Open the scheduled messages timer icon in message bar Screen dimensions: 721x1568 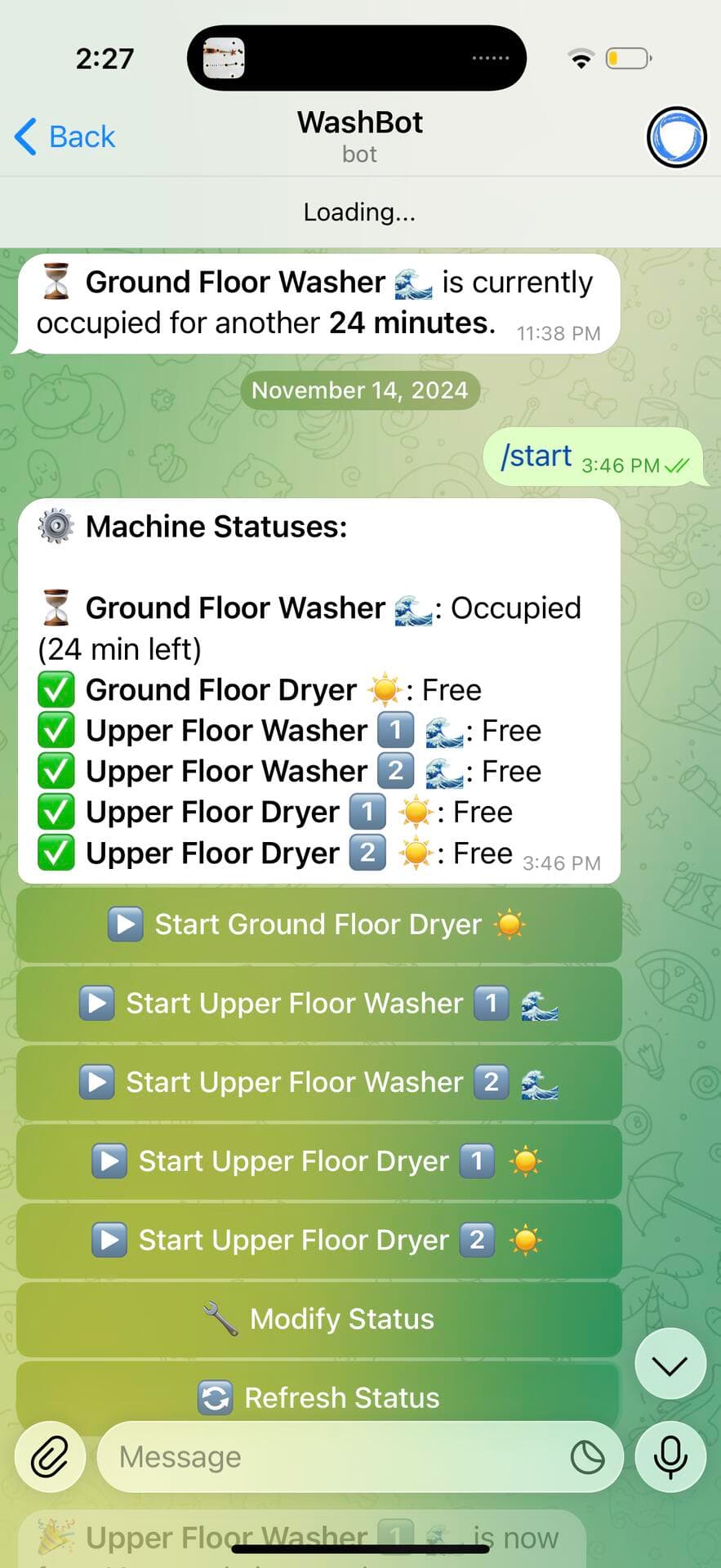tap(590, 1457)
